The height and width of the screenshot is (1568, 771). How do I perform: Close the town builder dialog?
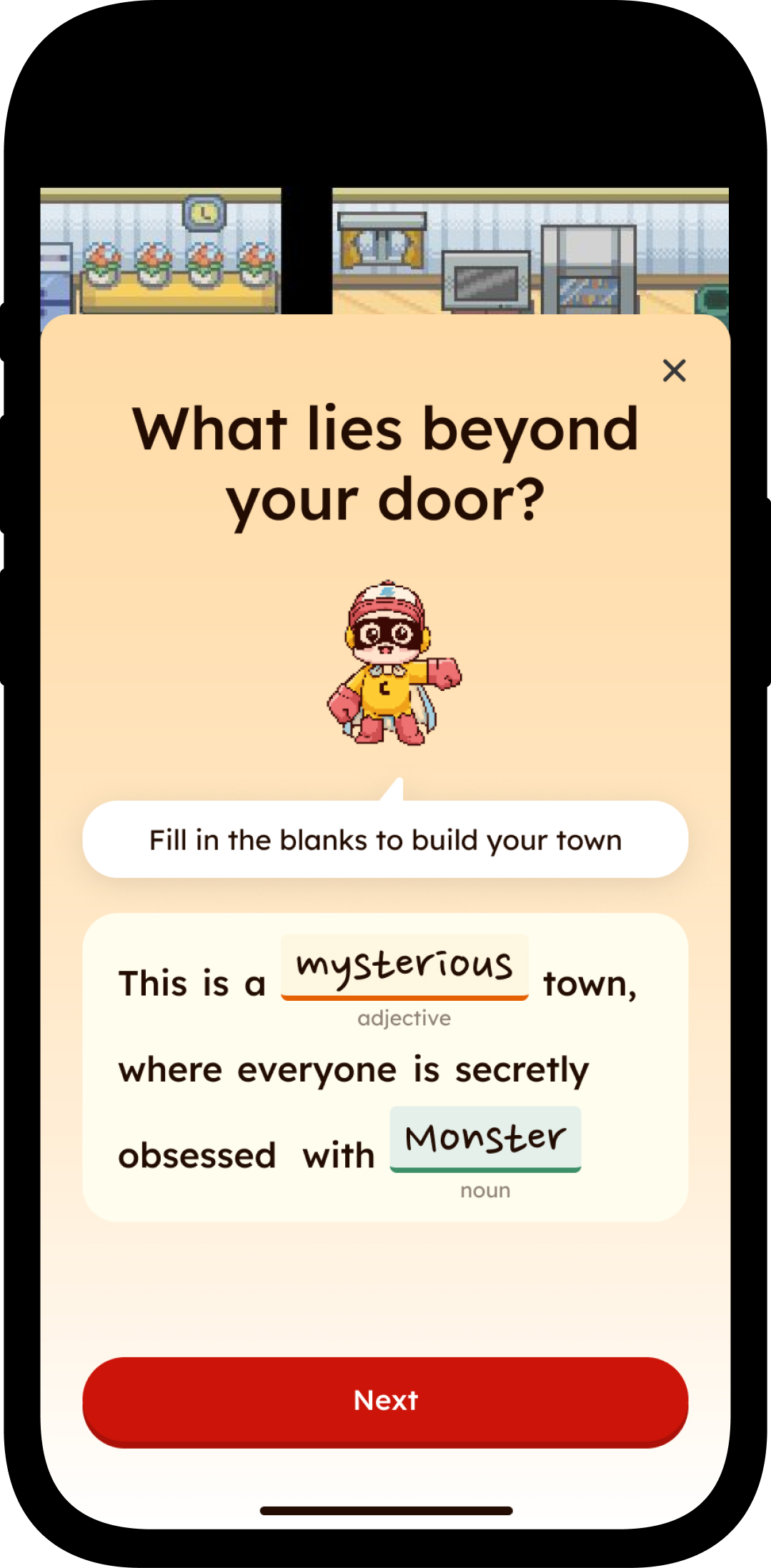click(x=674, y=371)
